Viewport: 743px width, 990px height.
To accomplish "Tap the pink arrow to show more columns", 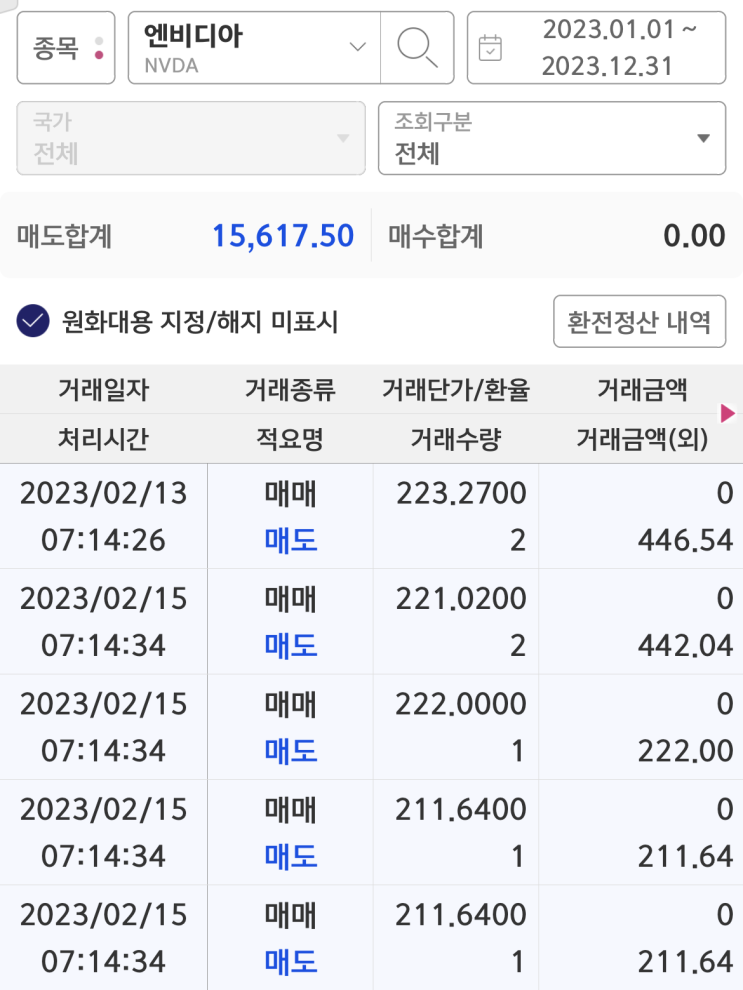I will pos(727,414).
